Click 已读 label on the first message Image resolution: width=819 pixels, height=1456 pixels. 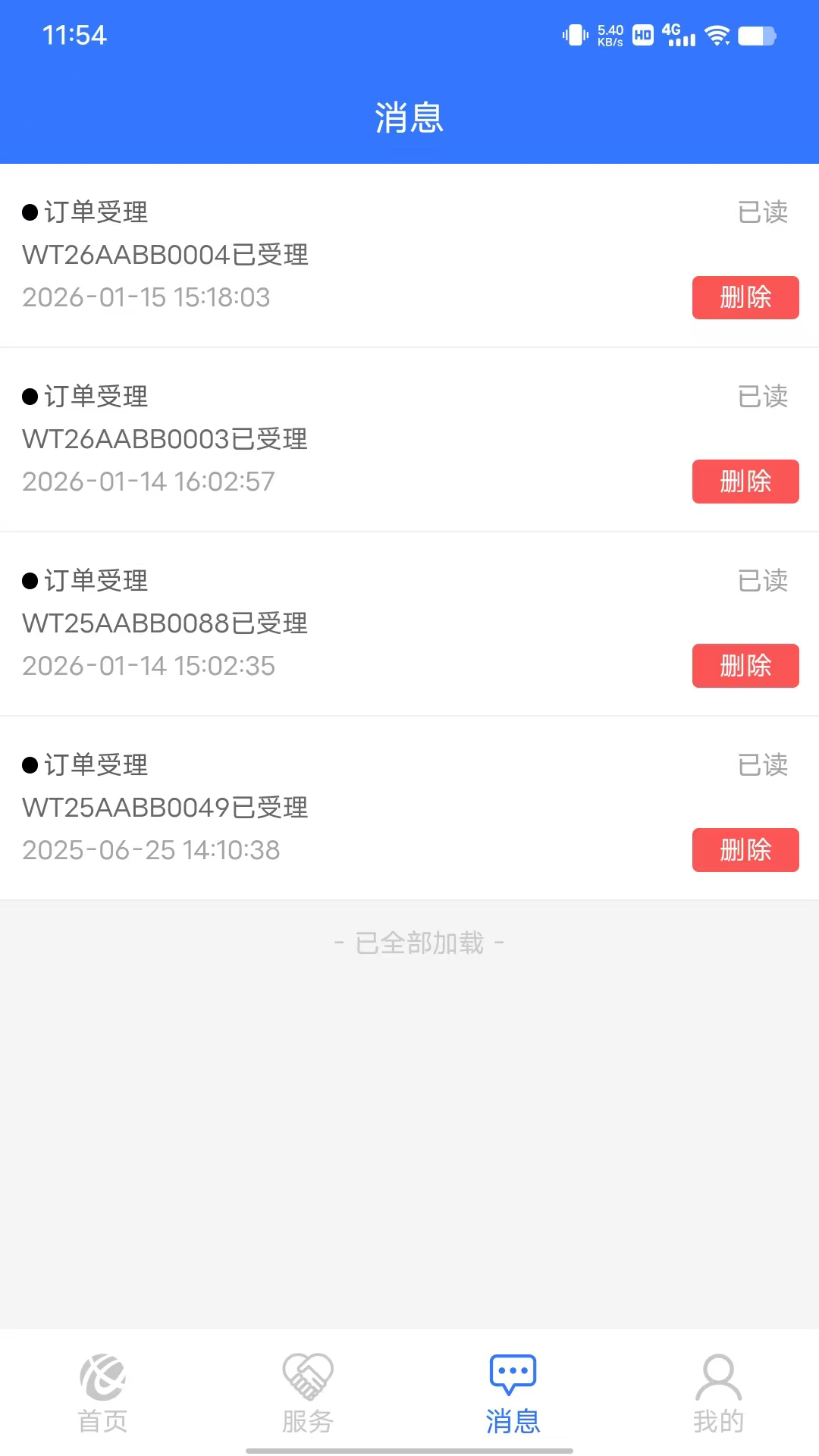(x=763, y=213)
